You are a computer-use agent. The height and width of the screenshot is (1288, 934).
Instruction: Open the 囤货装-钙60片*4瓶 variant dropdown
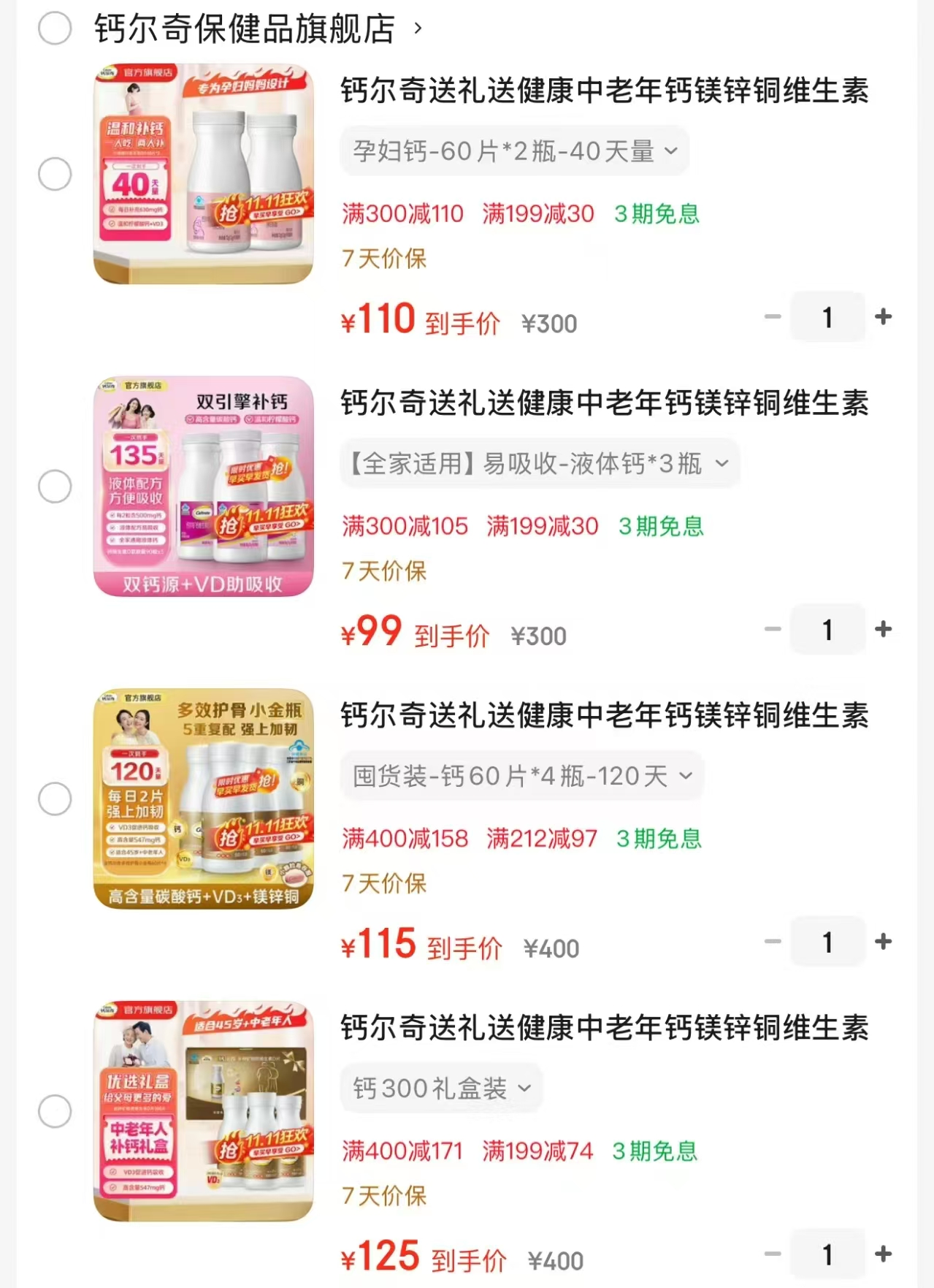[521, 776]
